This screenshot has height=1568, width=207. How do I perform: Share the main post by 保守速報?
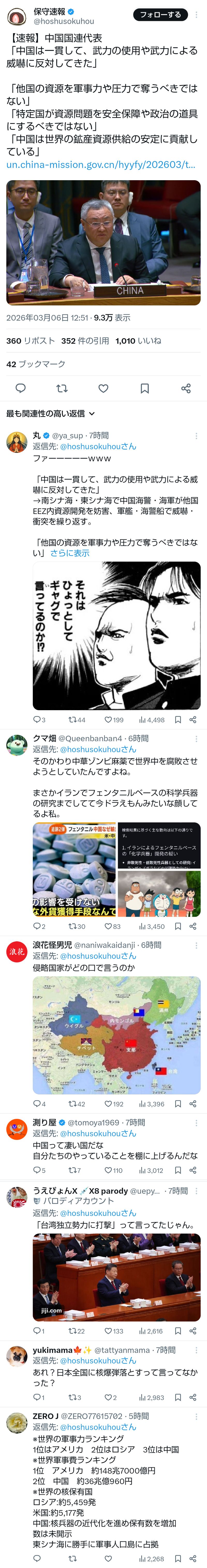click(x=186, y=388)
